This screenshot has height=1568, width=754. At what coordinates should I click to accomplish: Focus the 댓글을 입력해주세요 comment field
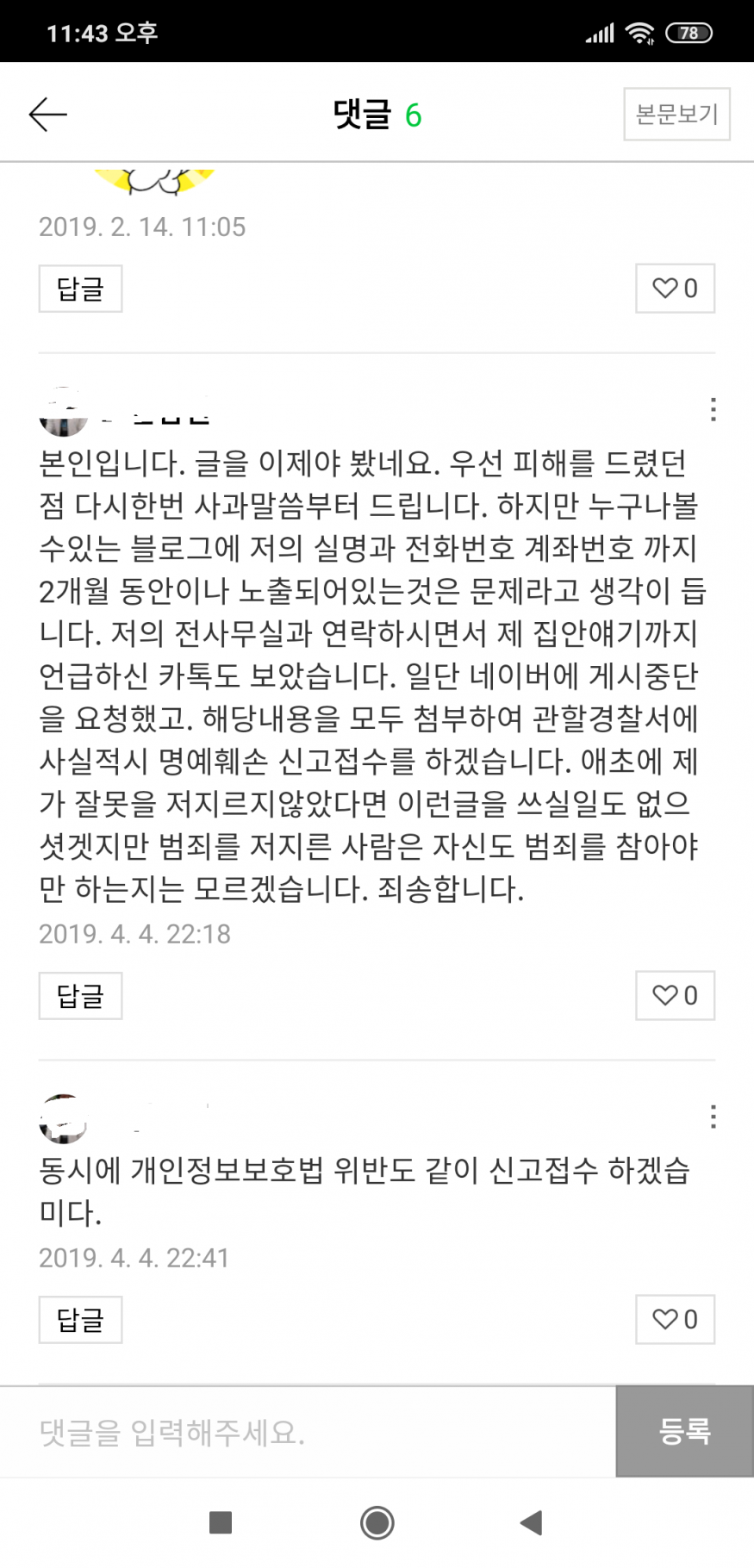point(308,1433)
